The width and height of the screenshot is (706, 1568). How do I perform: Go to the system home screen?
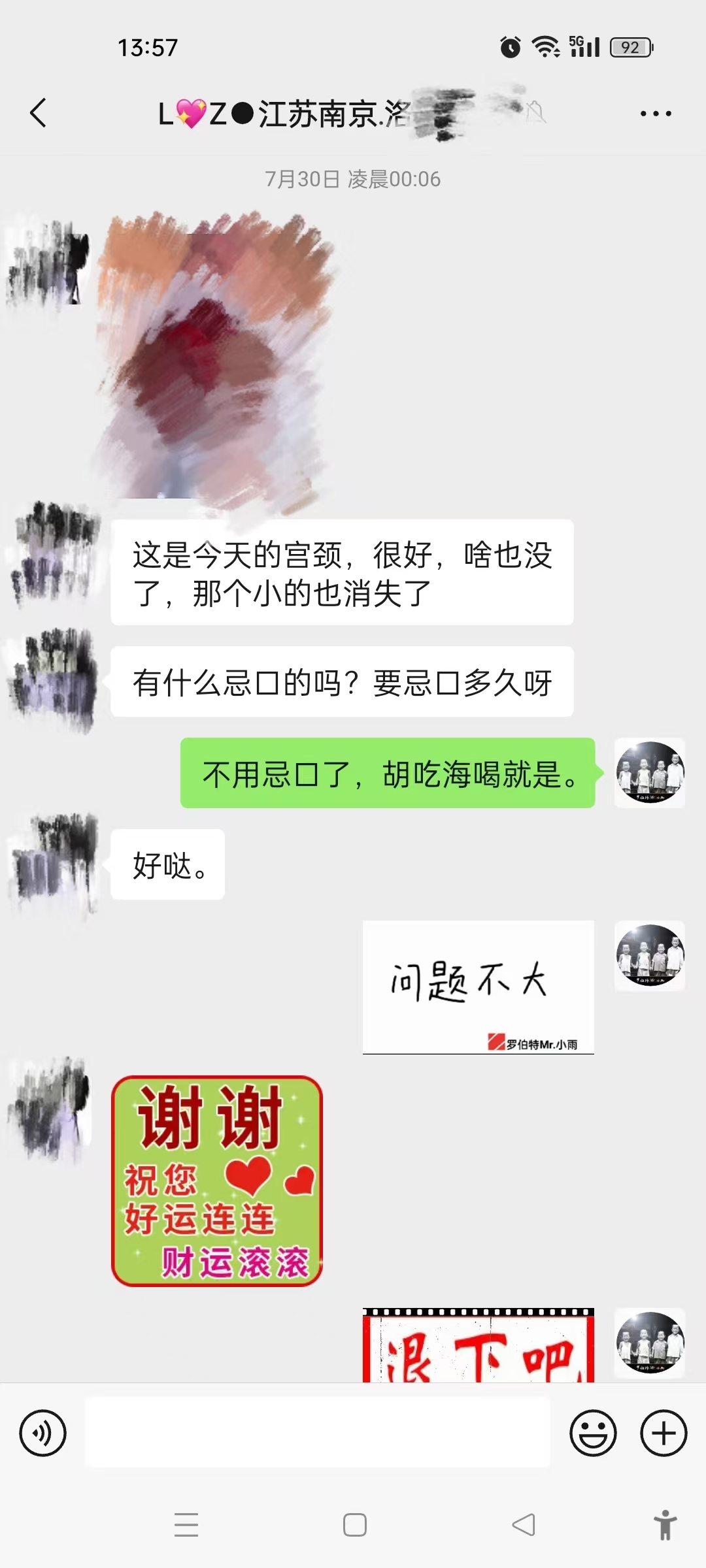[354, 1525]
